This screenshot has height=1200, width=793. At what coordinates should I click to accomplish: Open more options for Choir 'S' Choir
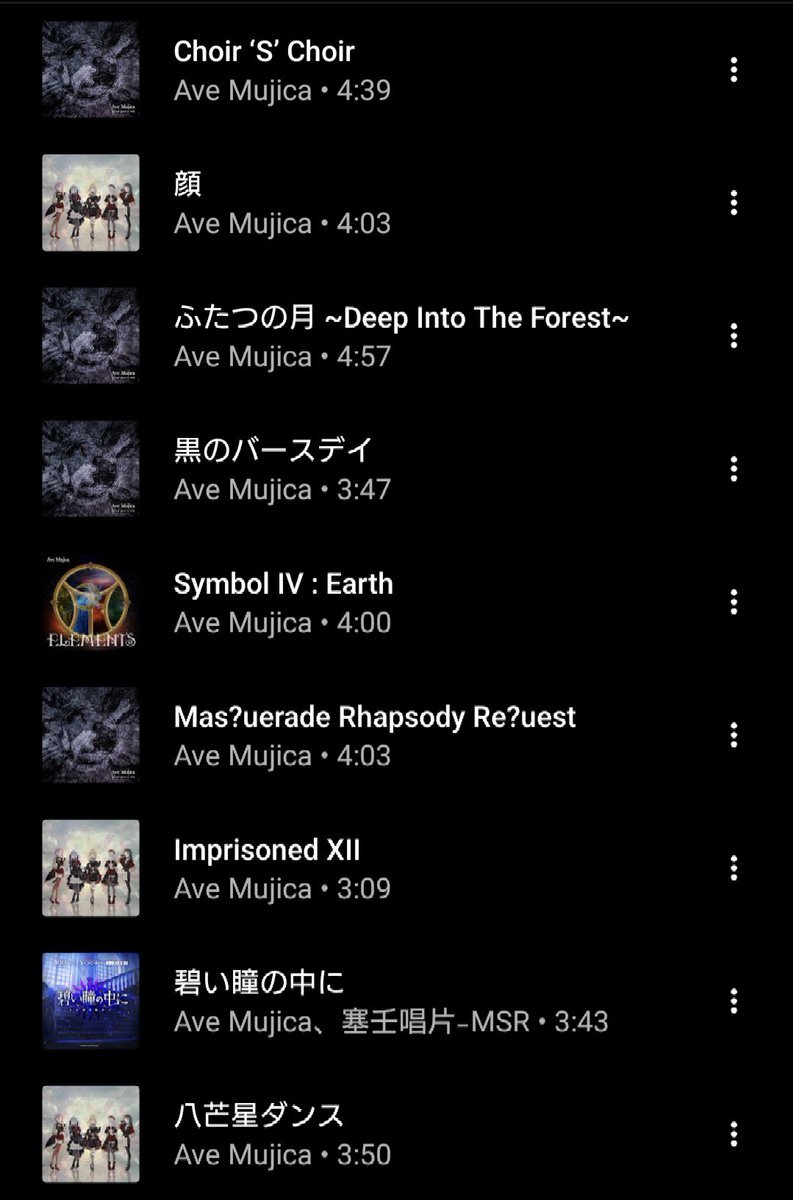pos(734,70)
